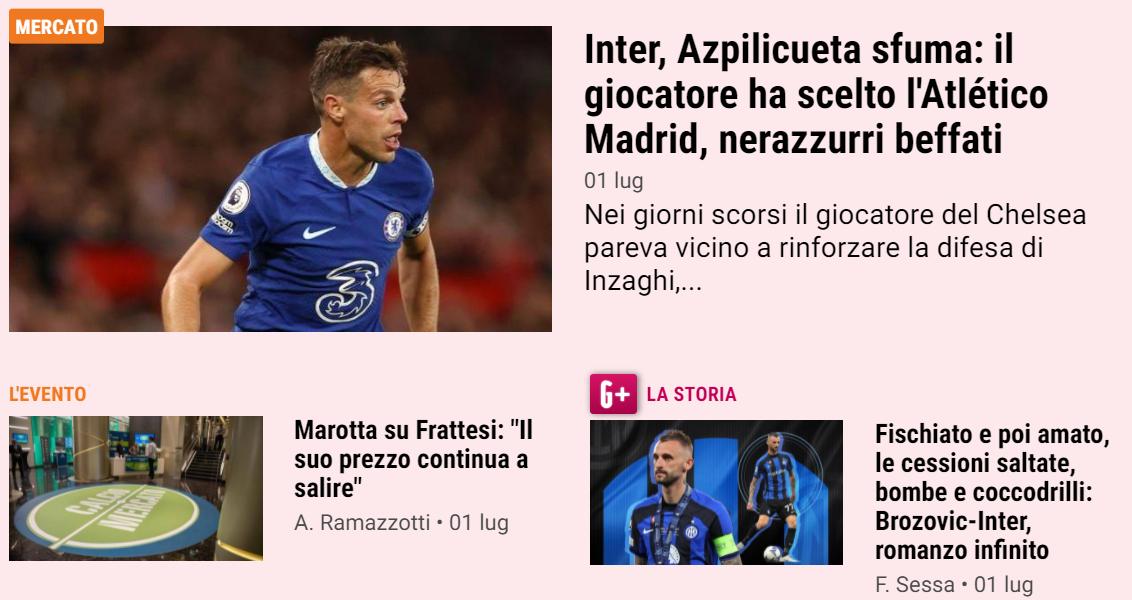Open the MERCATO category tag
Viewport: 1132px width, 600px height.
57,27
